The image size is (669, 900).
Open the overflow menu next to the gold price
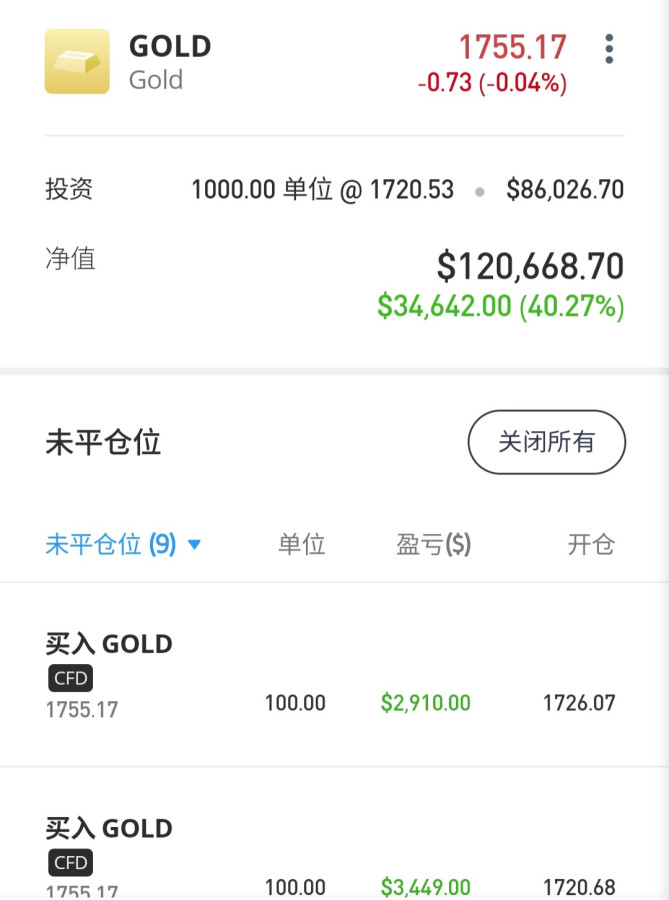point(609,49)
